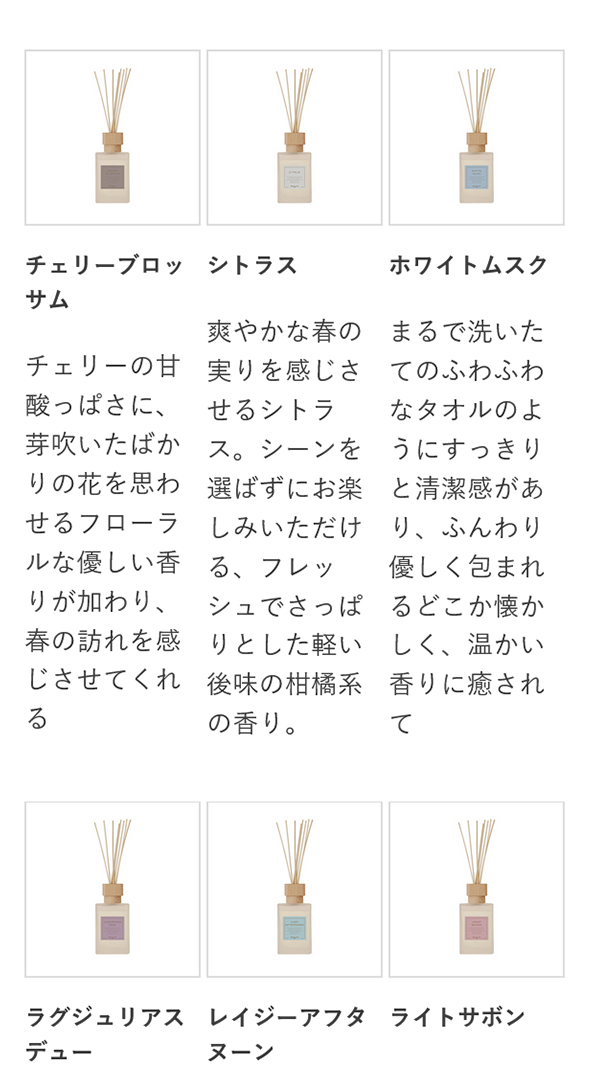Viewport: 616px width, 1069px height.
Task: Tap the レイジーアフタヌーン diffuser image
Action: [x=294, y=889]
